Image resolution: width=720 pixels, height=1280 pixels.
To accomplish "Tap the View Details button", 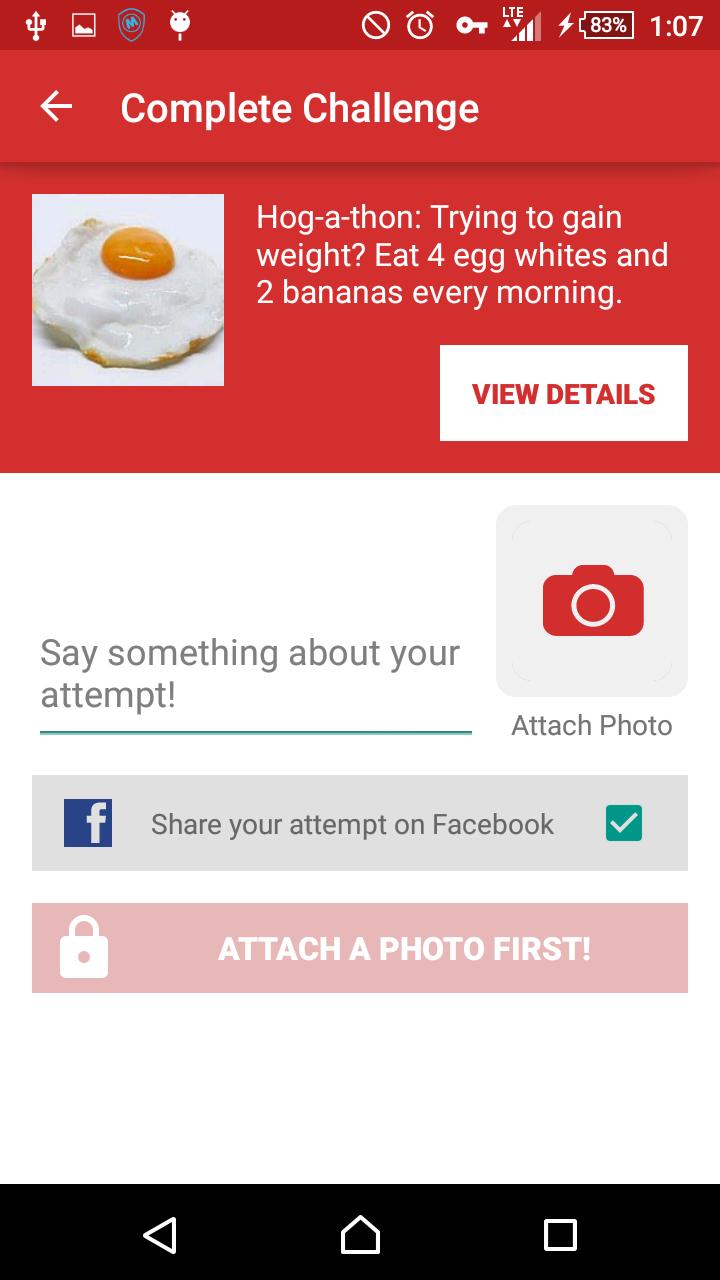I will [563, 393].
